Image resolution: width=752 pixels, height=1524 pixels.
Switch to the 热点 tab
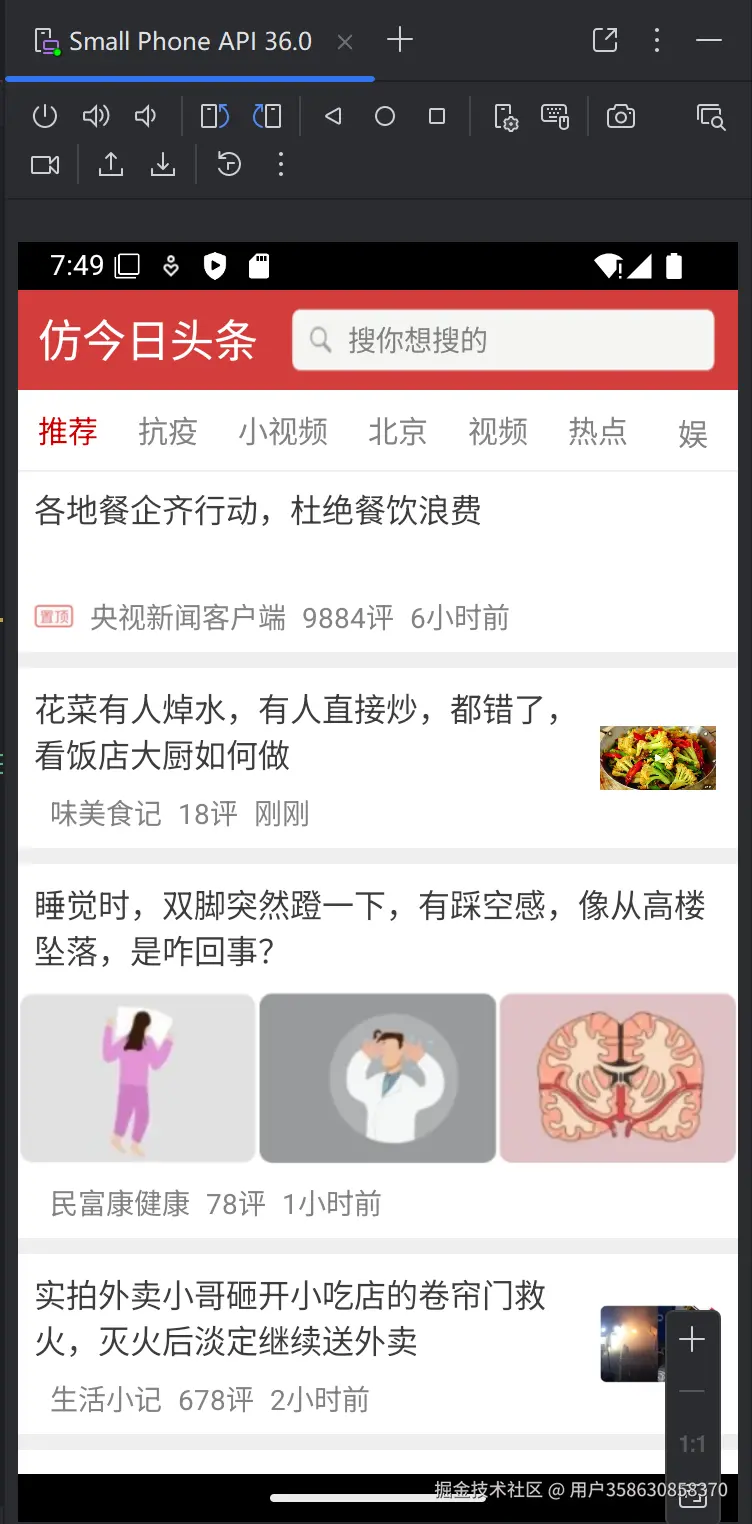tap(597, 431)
